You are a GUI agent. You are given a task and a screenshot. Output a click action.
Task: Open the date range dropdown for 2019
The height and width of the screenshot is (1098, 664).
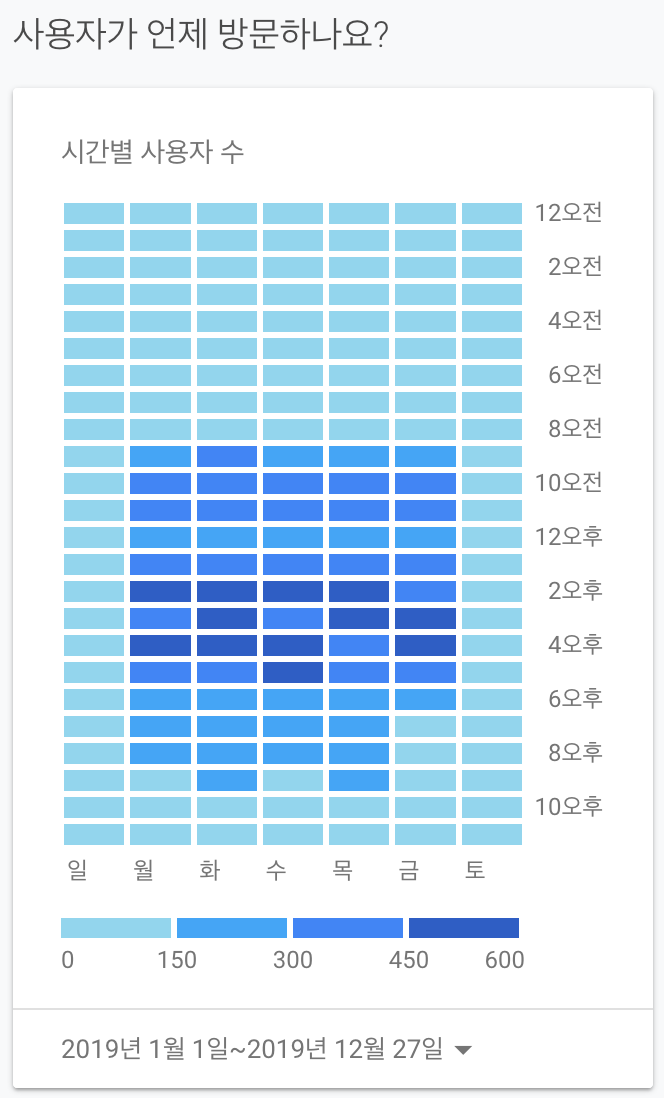pos(266,1049)
